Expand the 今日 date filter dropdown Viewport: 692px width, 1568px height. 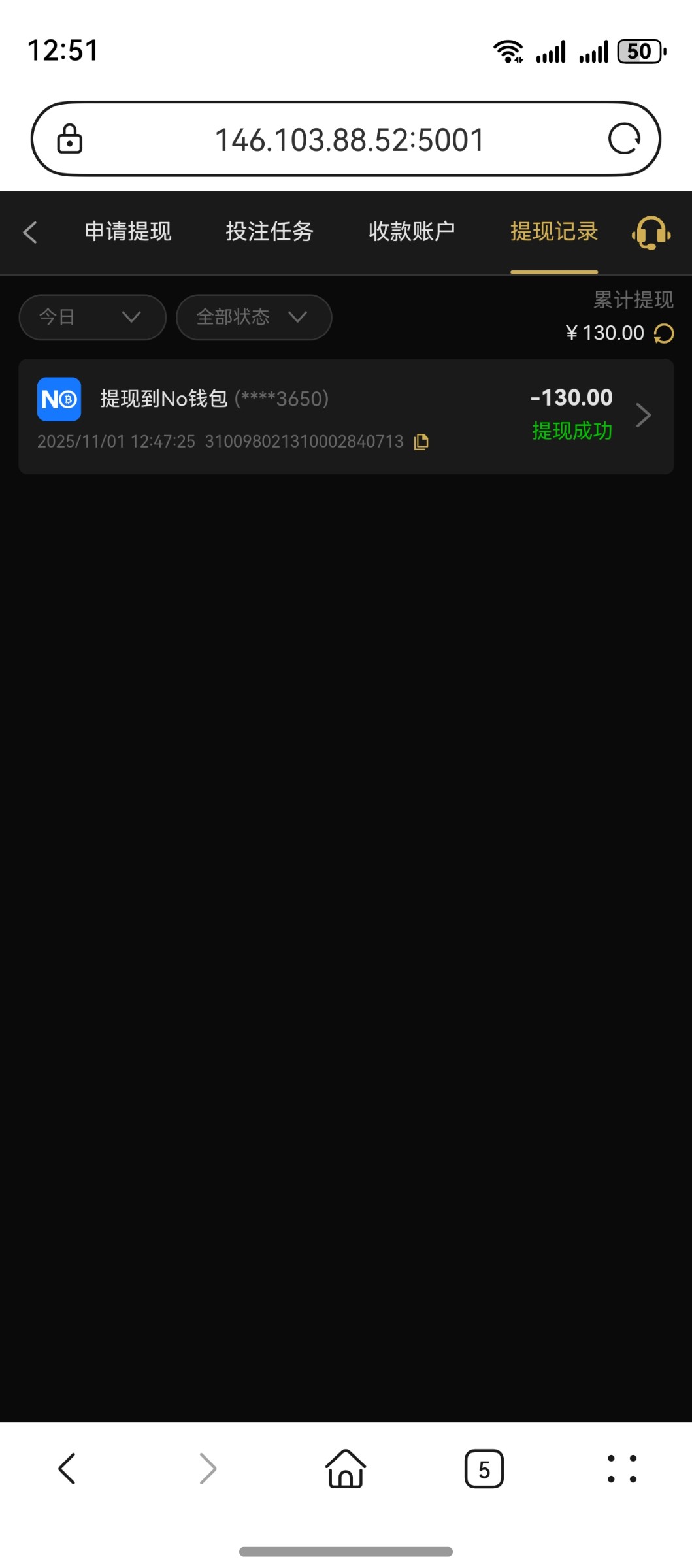92,318
